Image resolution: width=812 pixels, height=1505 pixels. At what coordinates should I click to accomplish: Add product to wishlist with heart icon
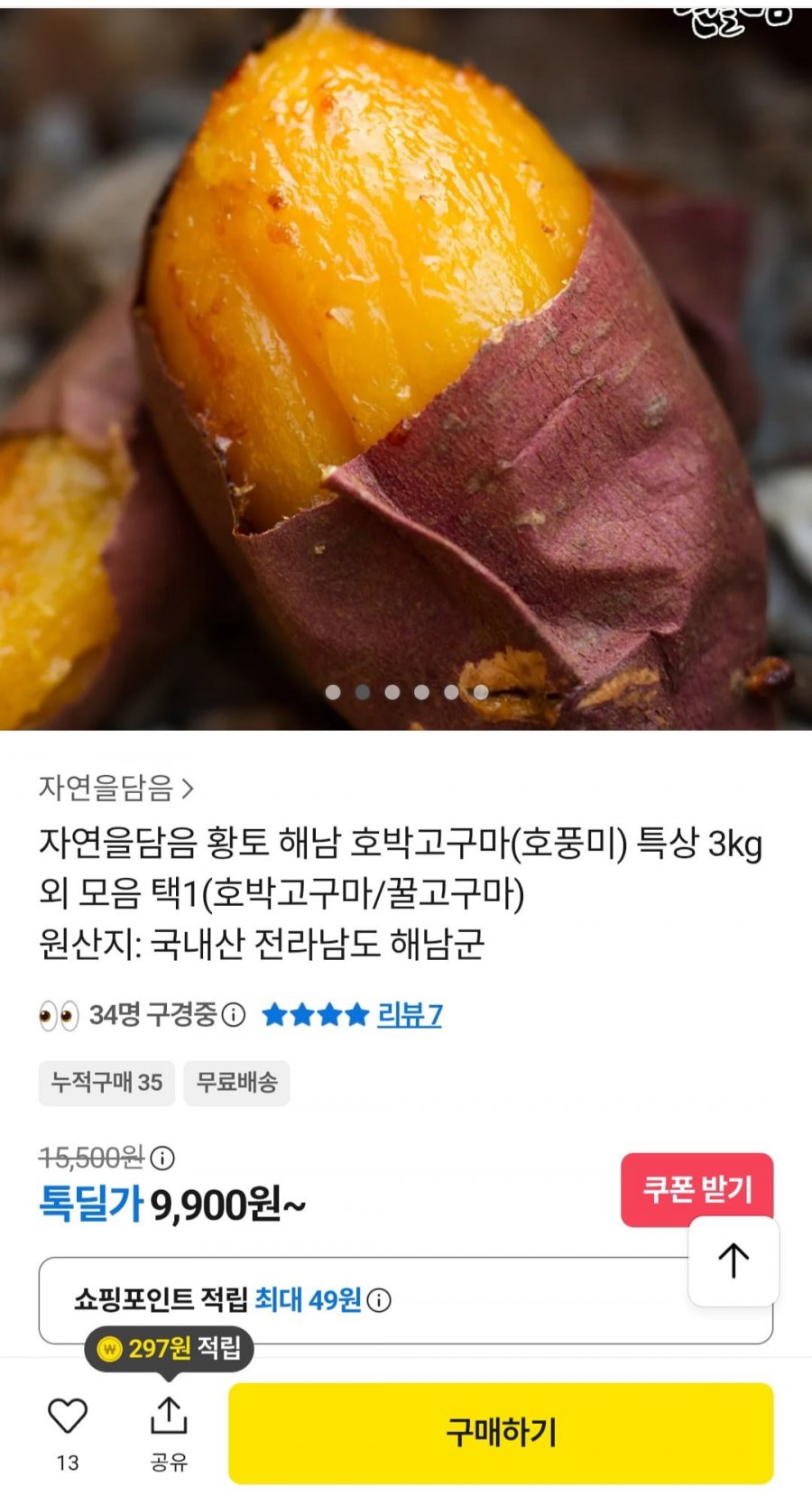(68, 1417)
